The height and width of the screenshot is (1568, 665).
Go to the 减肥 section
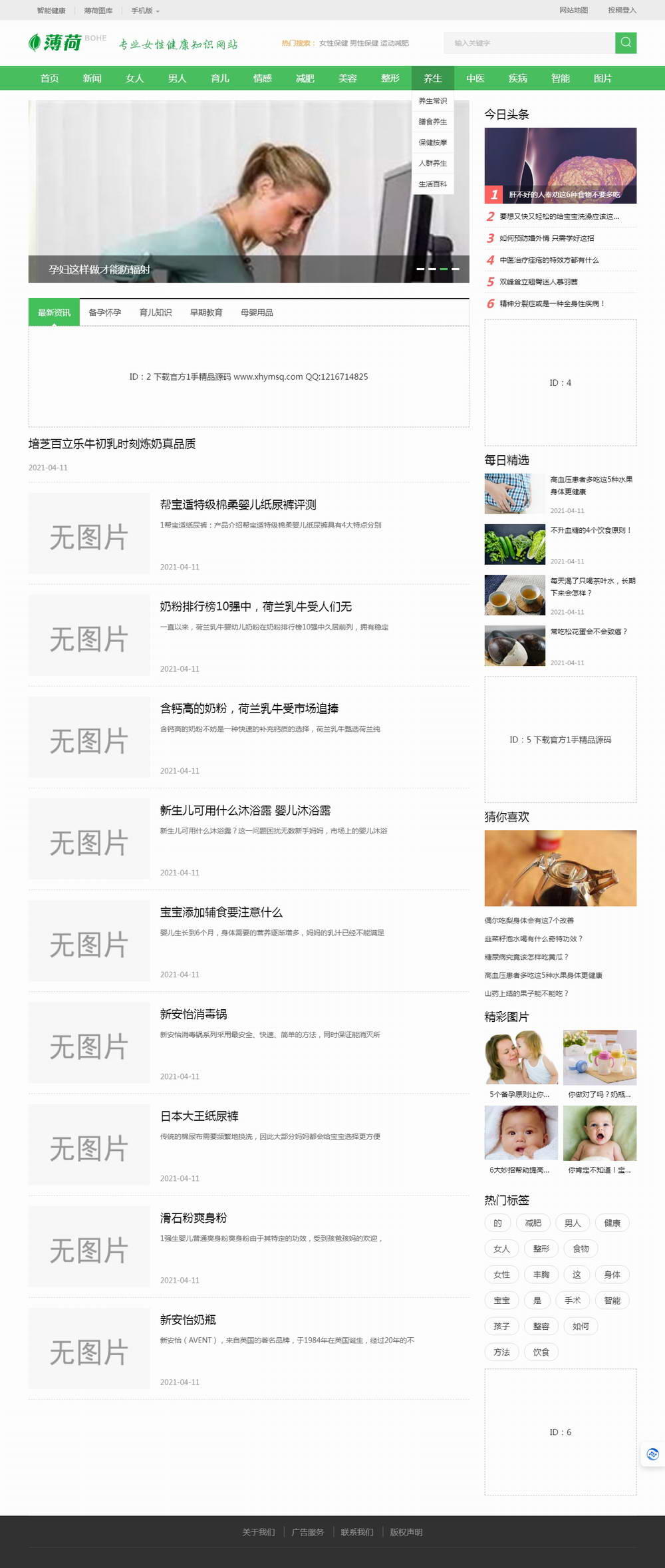pyautogui.click(x=305, y=78)
